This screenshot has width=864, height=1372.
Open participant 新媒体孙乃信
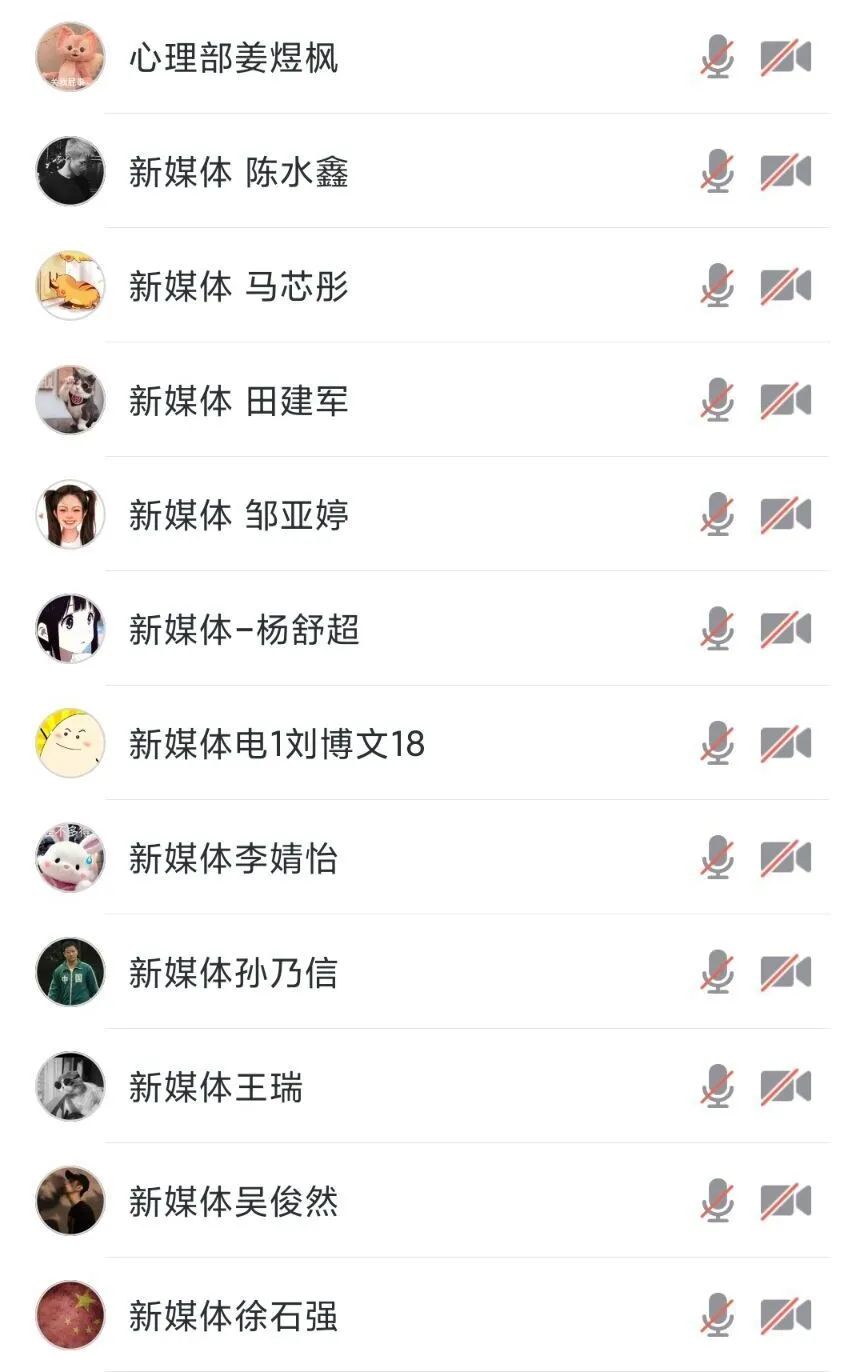point(233,973)
